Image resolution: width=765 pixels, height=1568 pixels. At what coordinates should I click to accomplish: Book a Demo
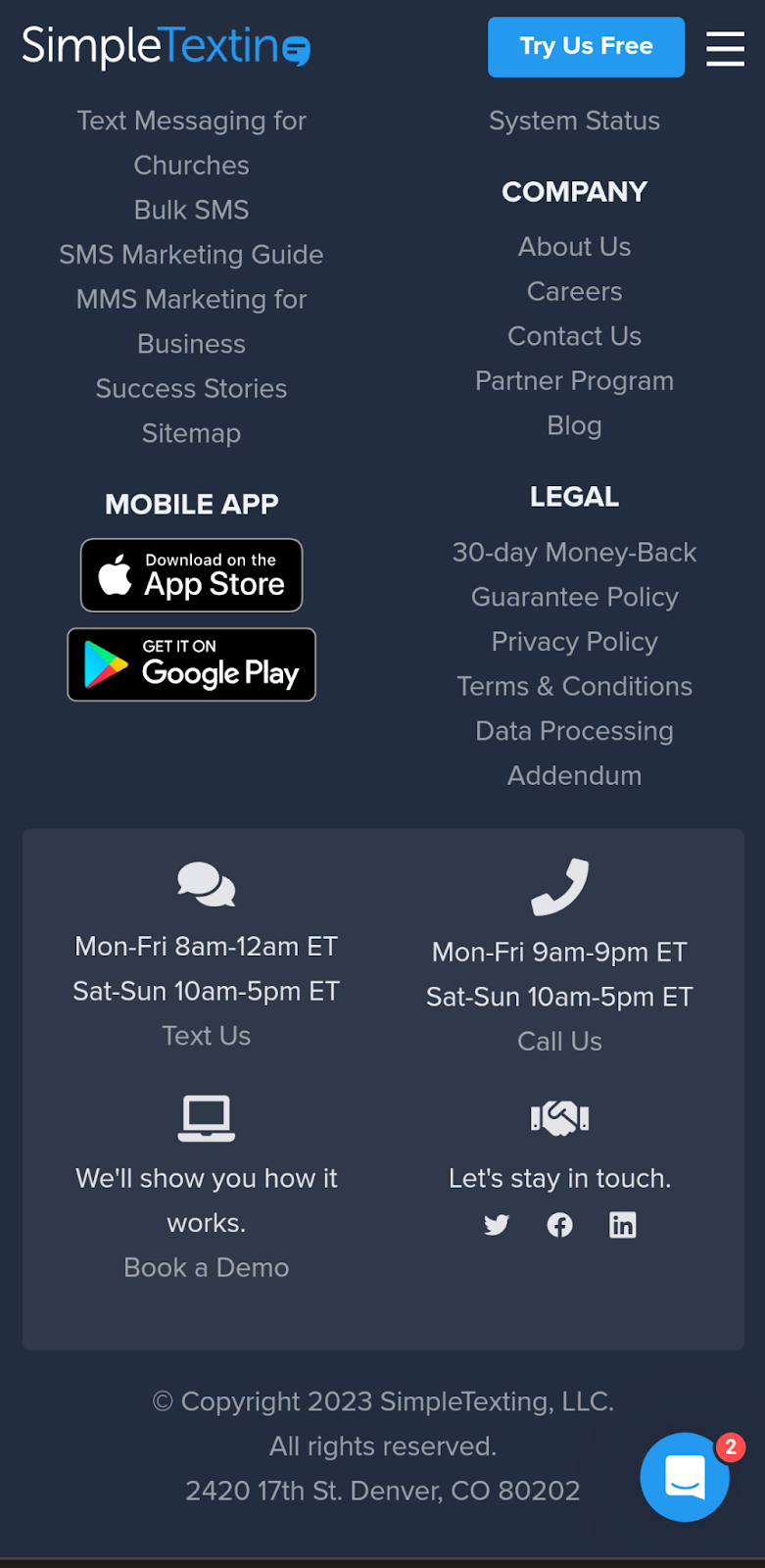pyautogui.click(x=206, y=1268)
